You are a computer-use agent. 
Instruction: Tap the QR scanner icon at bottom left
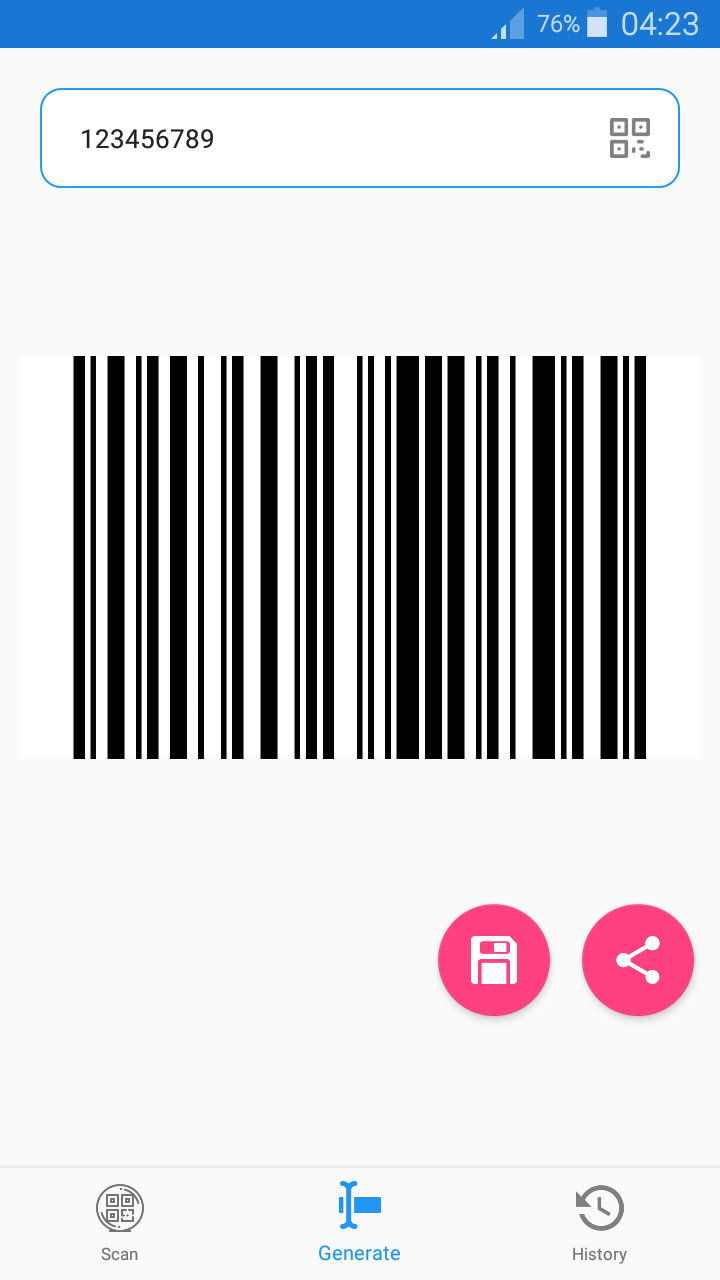[119, 1207]
